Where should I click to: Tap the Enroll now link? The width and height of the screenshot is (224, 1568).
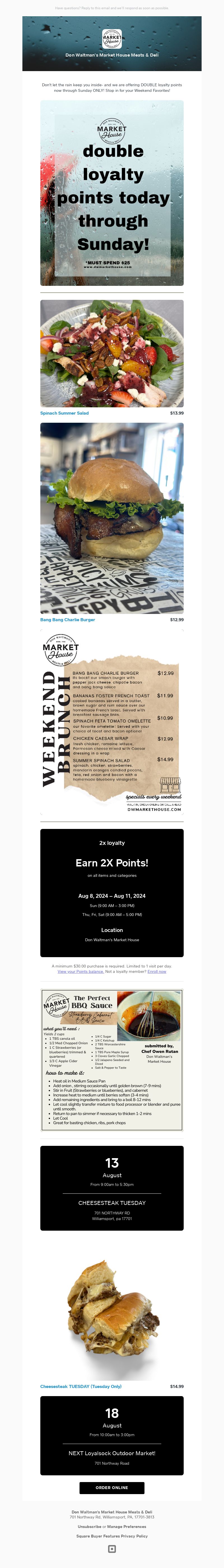(157, 971)
